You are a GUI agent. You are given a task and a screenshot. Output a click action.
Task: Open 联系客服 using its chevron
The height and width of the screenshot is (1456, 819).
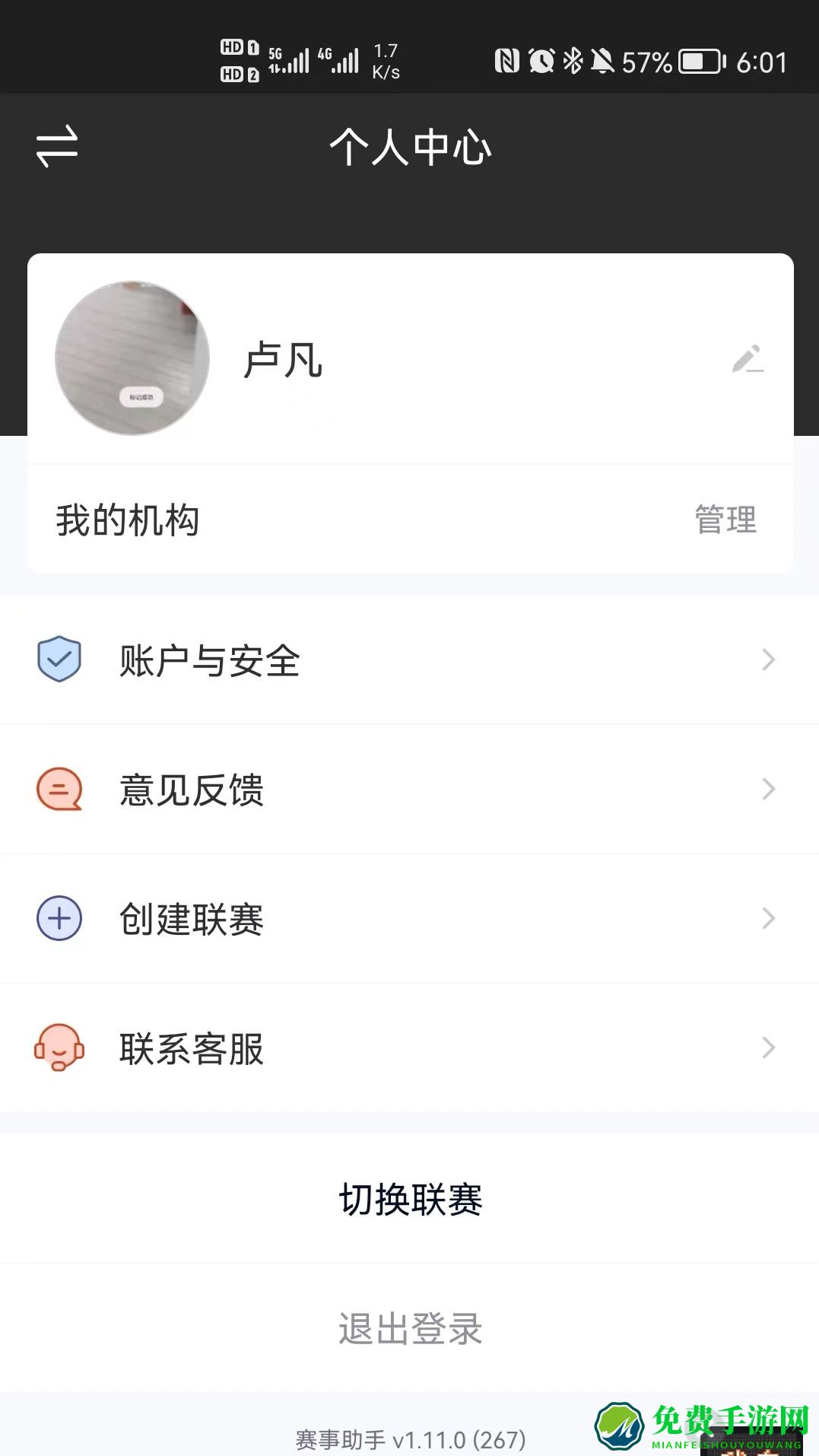(x=767, y=1048)
